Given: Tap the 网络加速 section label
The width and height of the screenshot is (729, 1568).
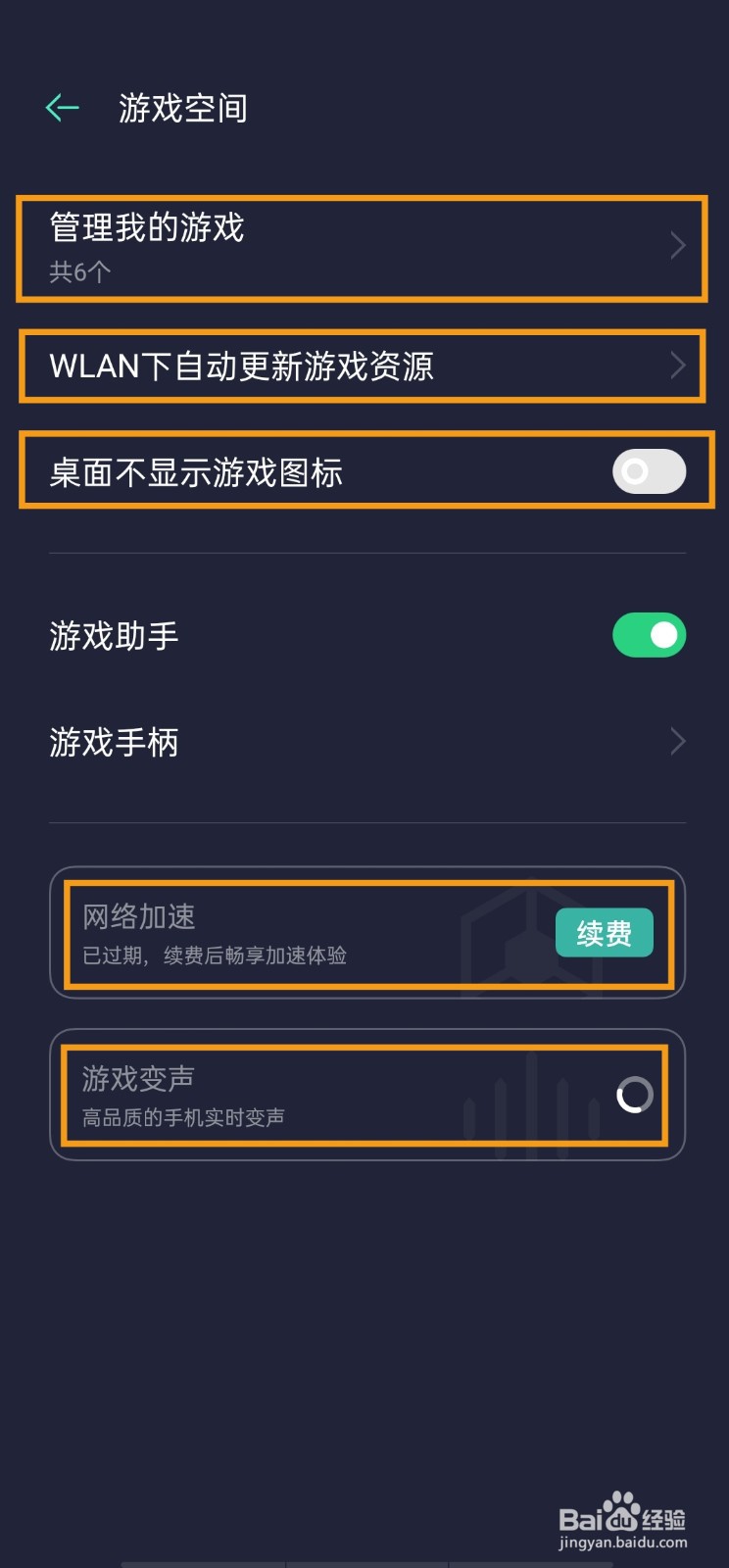Looking at the screenshot, I should [137, 915].
